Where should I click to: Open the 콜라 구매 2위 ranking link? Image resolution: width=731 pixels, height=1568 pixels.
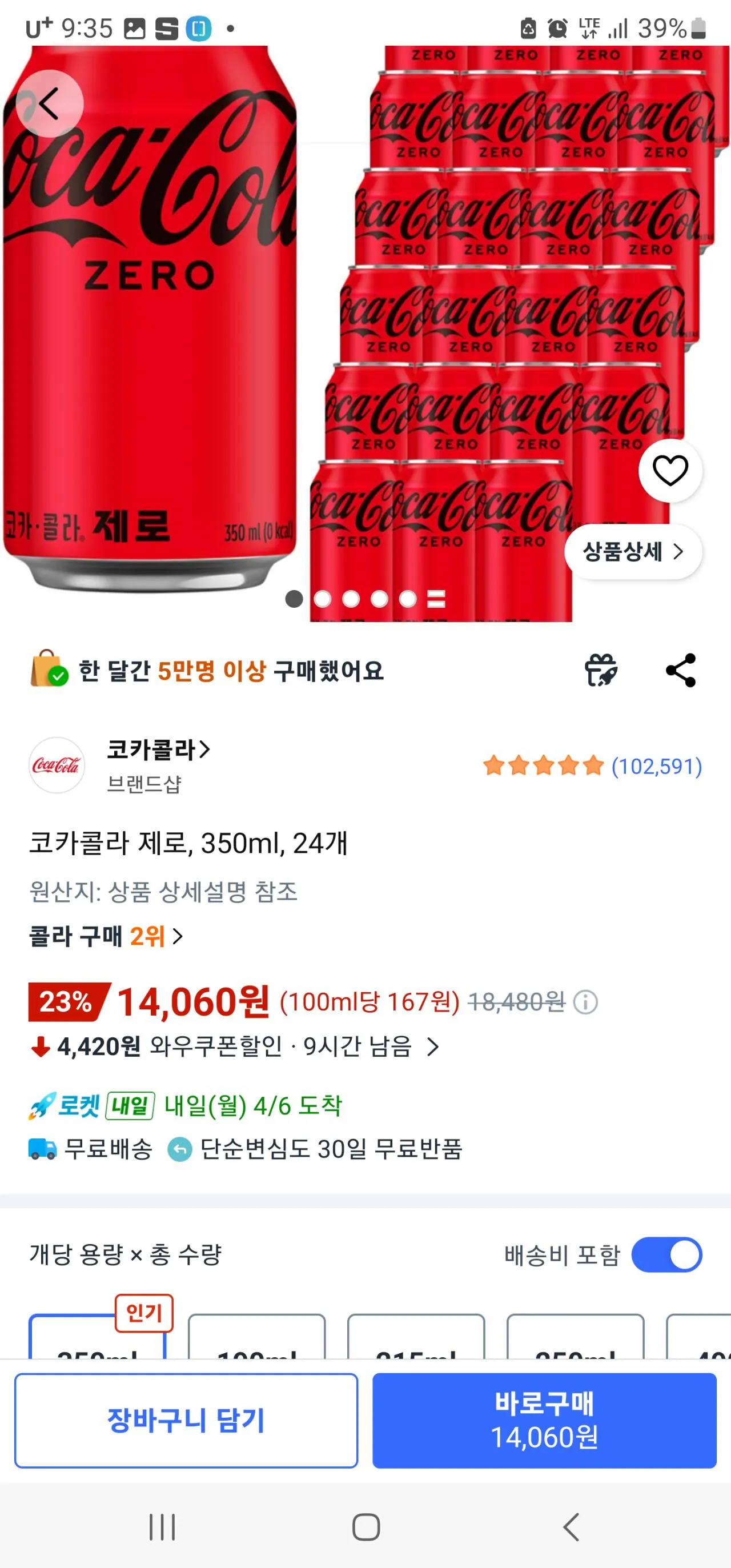(103, 938)
